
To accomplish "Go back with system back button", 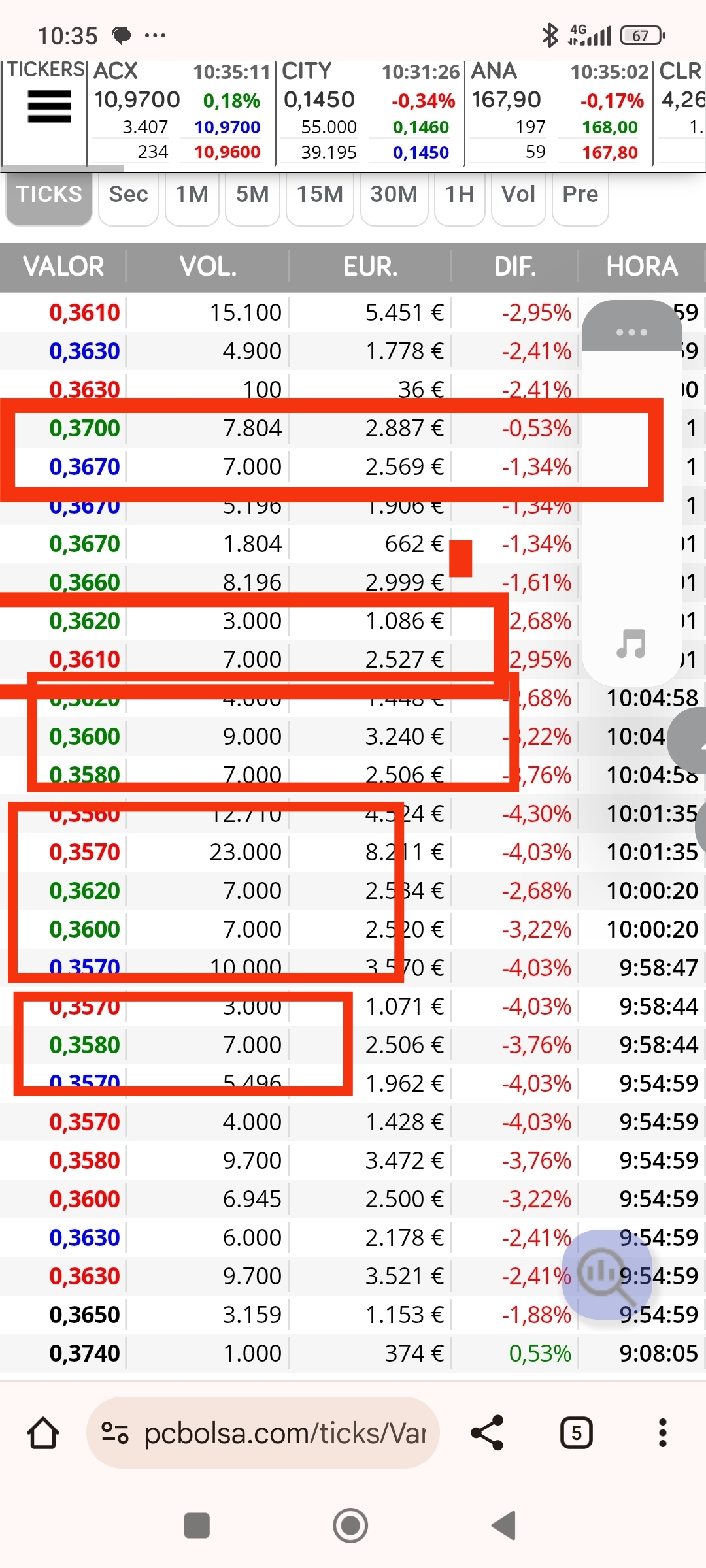I will point(503,1526).
